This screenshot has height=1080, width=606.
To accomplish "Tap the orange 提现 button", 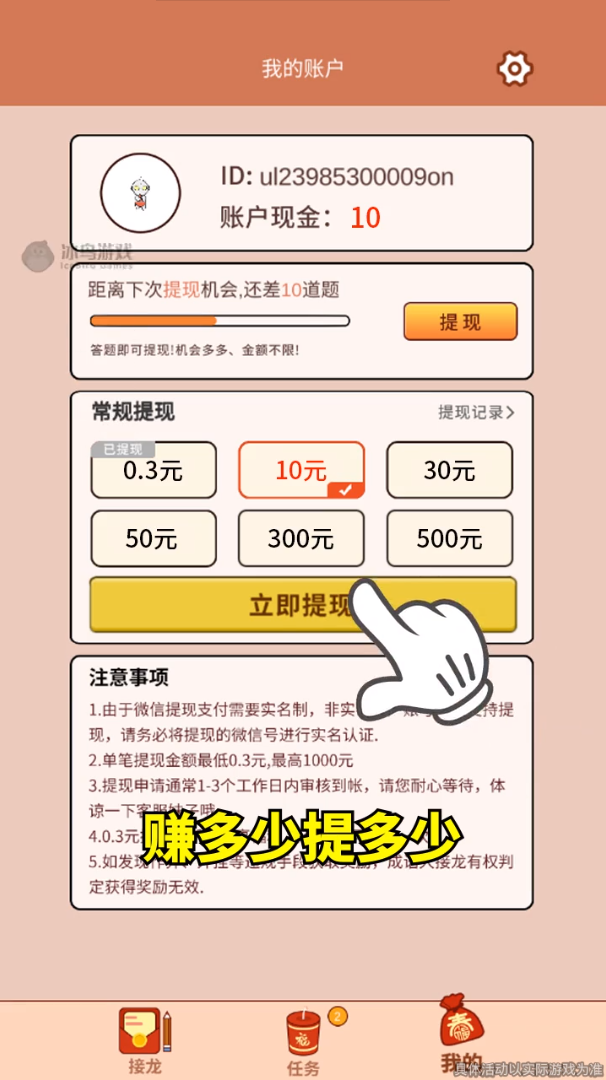I will coord(460,322).
